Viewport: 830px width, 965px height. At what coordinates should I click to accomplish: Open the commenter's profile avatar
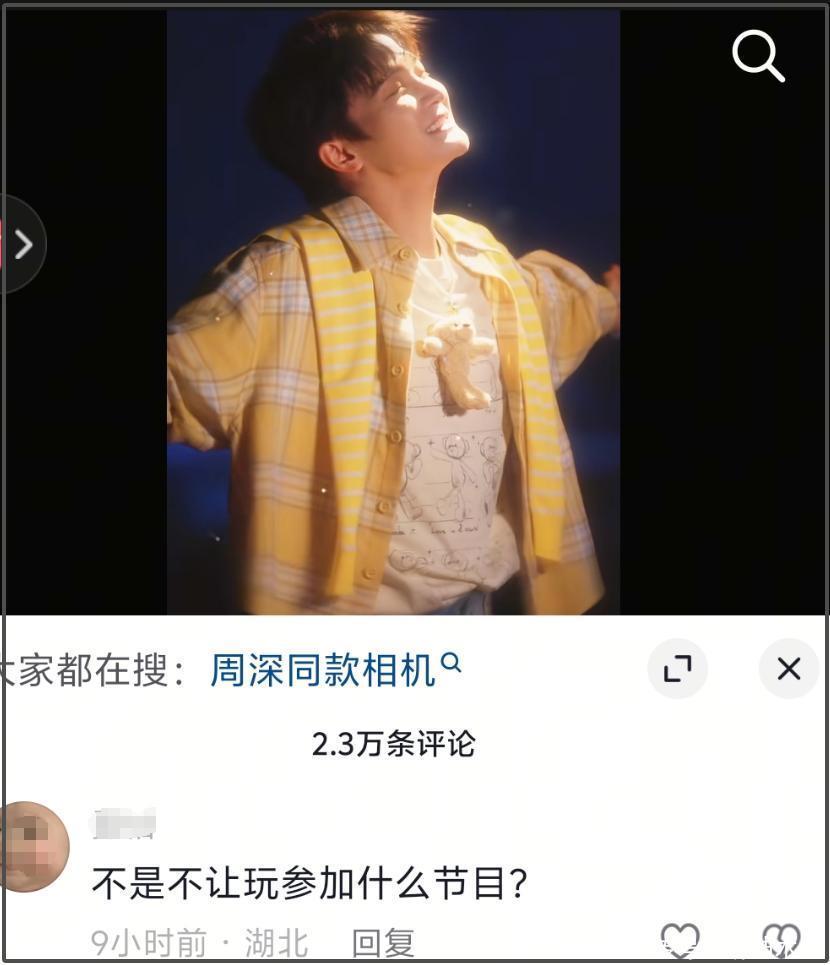point(33,846)
